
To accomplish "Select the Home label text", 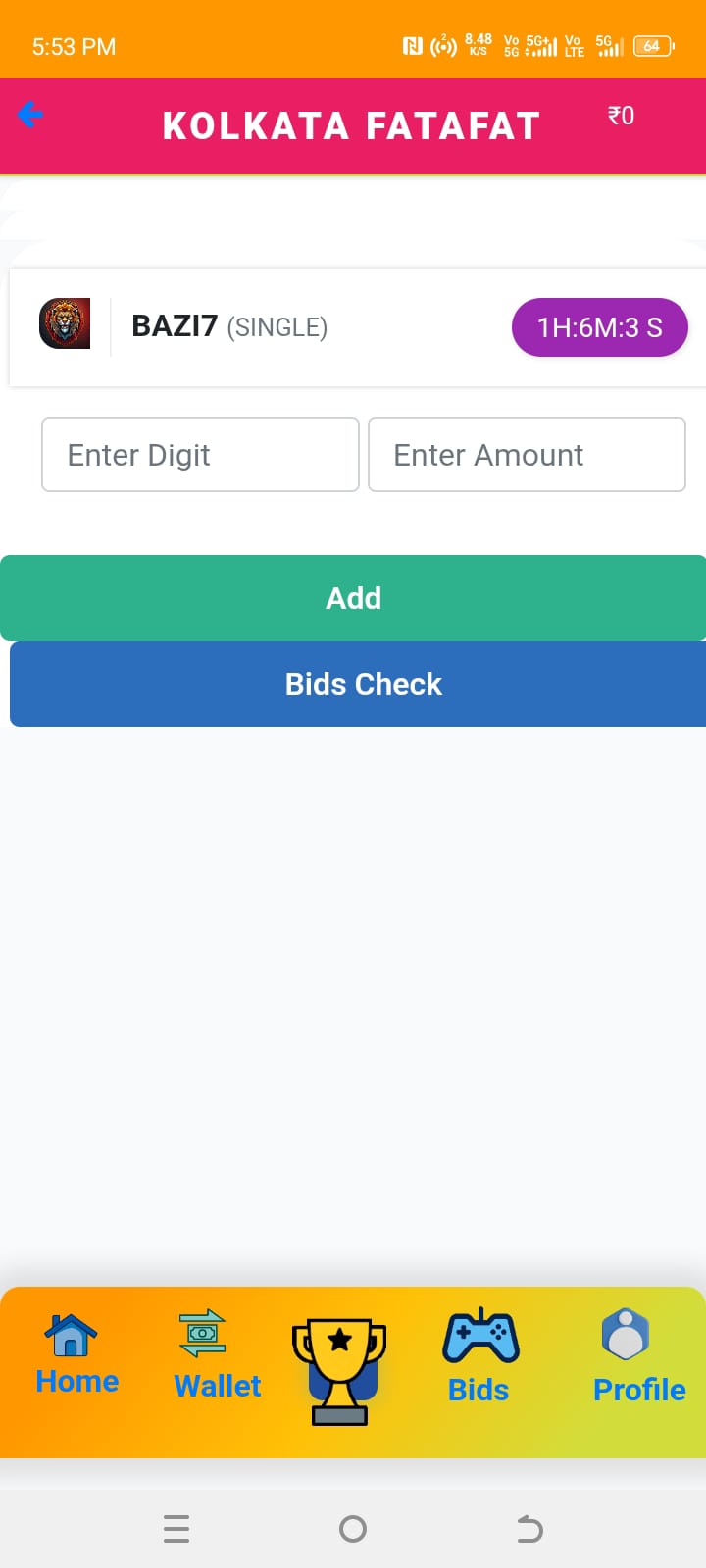I will click(76, 1382).
